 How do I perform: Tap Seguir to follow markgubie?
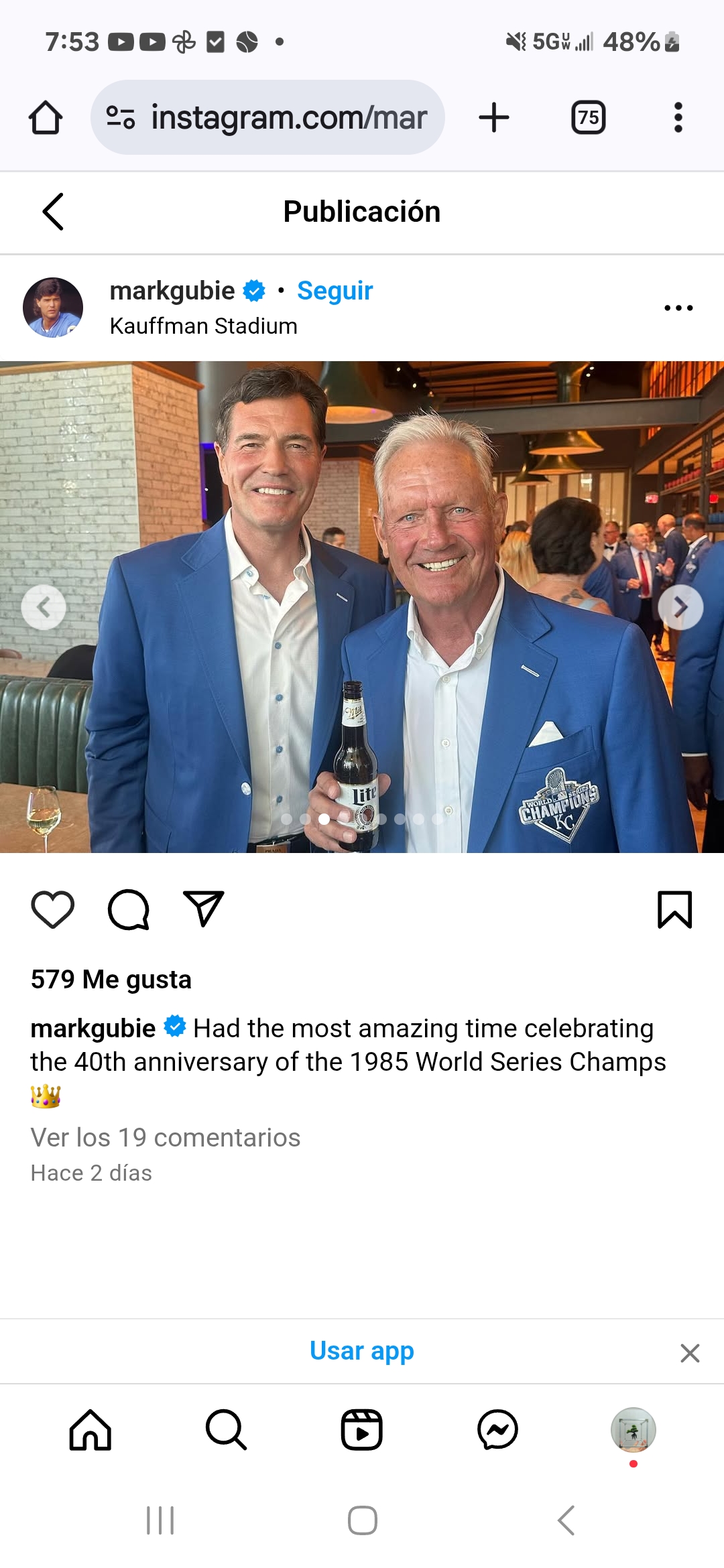[x=335, y=291]
